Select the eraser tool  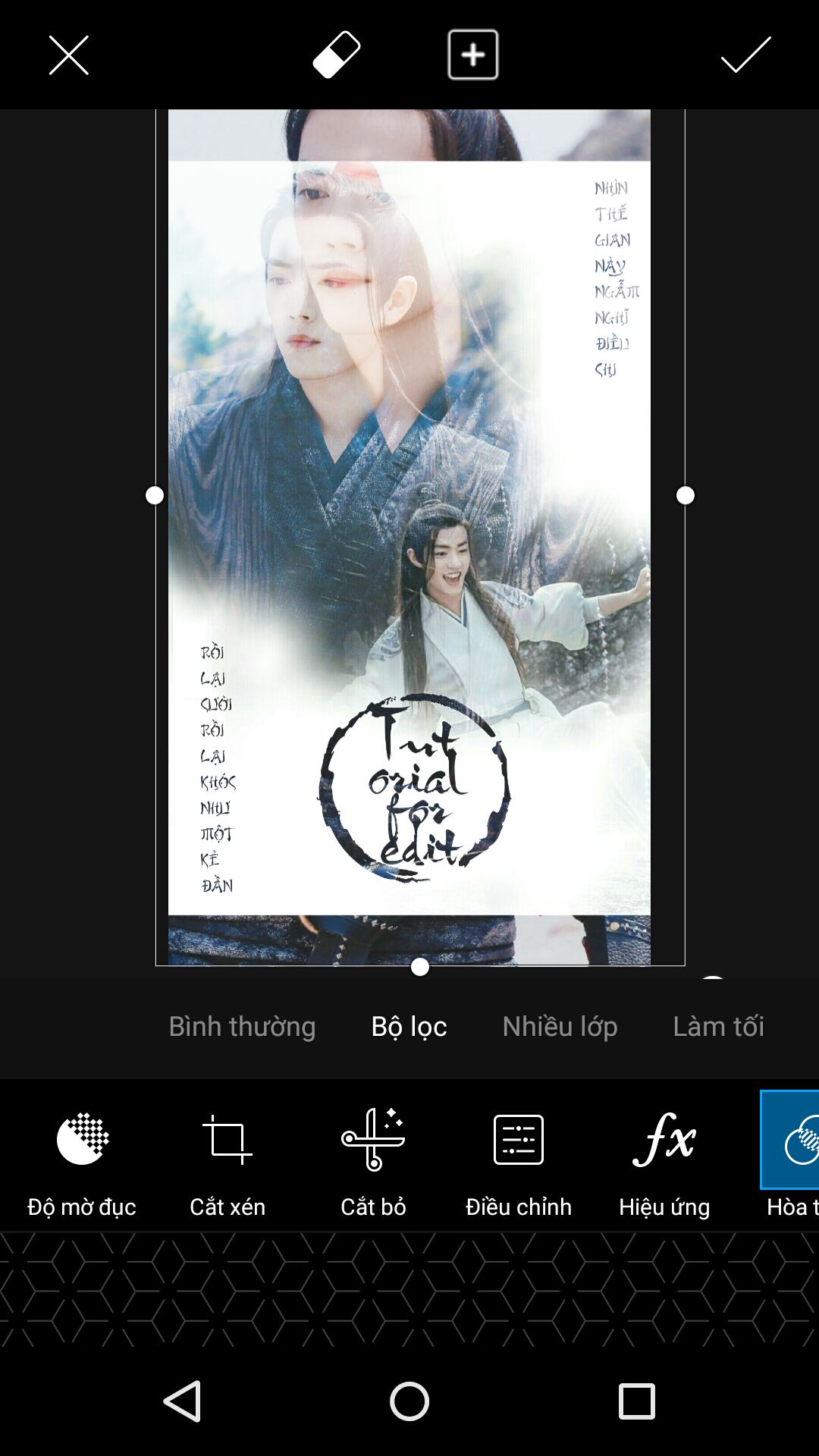(x=337, y=55)
